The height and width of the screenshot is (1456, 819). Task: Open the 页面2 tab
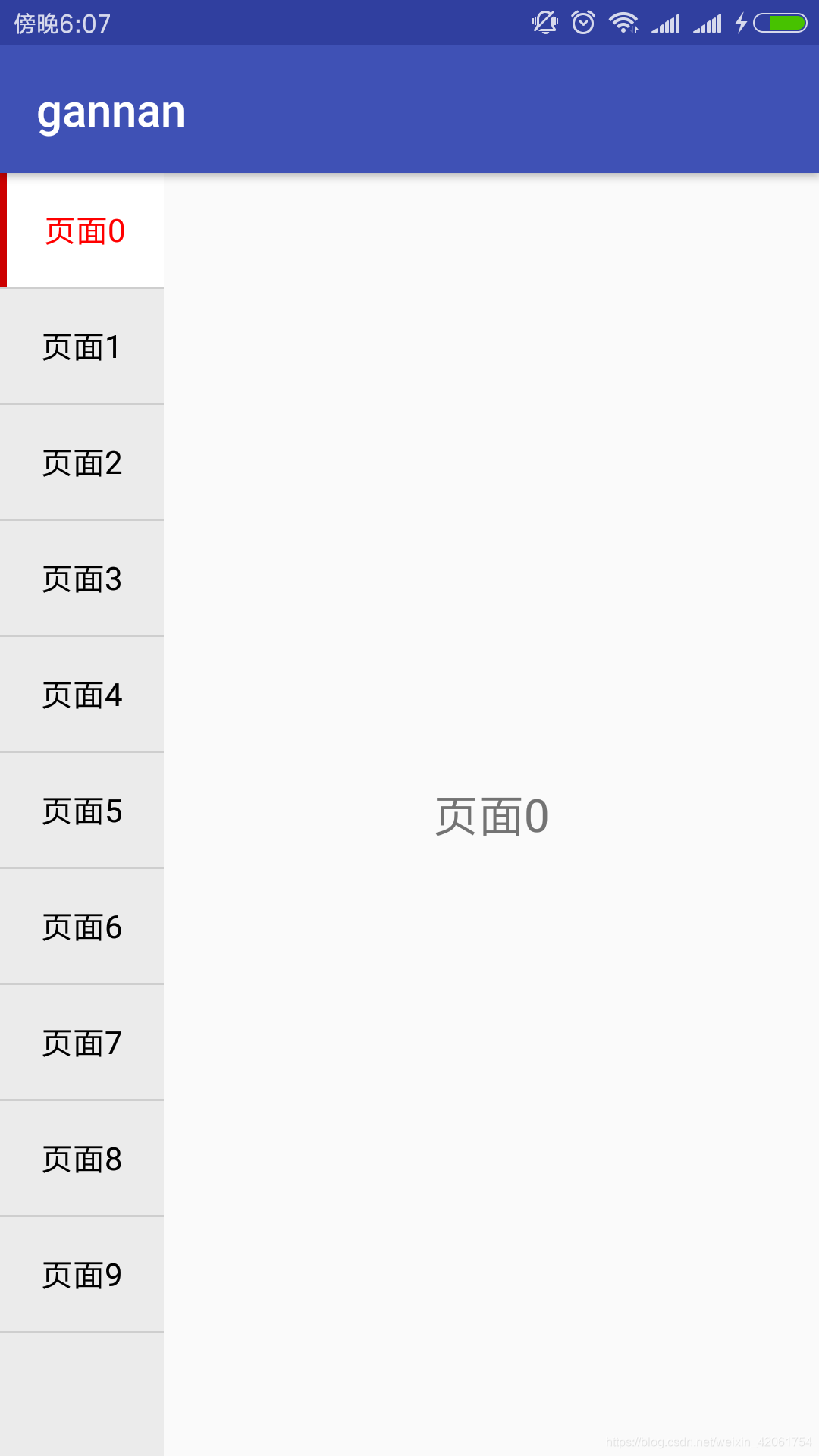[x=82, y=463]
